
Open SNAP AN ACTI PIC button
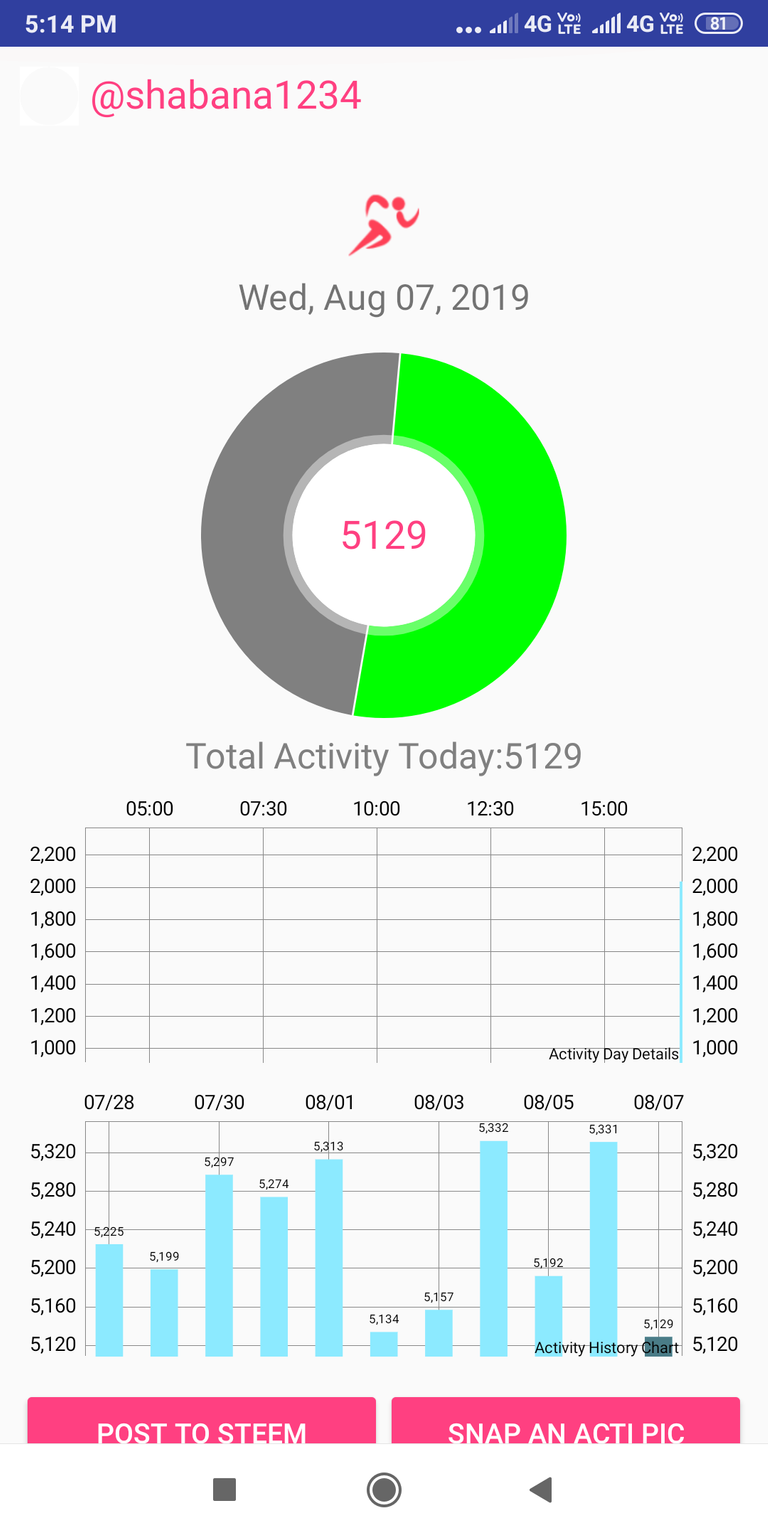click(x=565, y=1424)
